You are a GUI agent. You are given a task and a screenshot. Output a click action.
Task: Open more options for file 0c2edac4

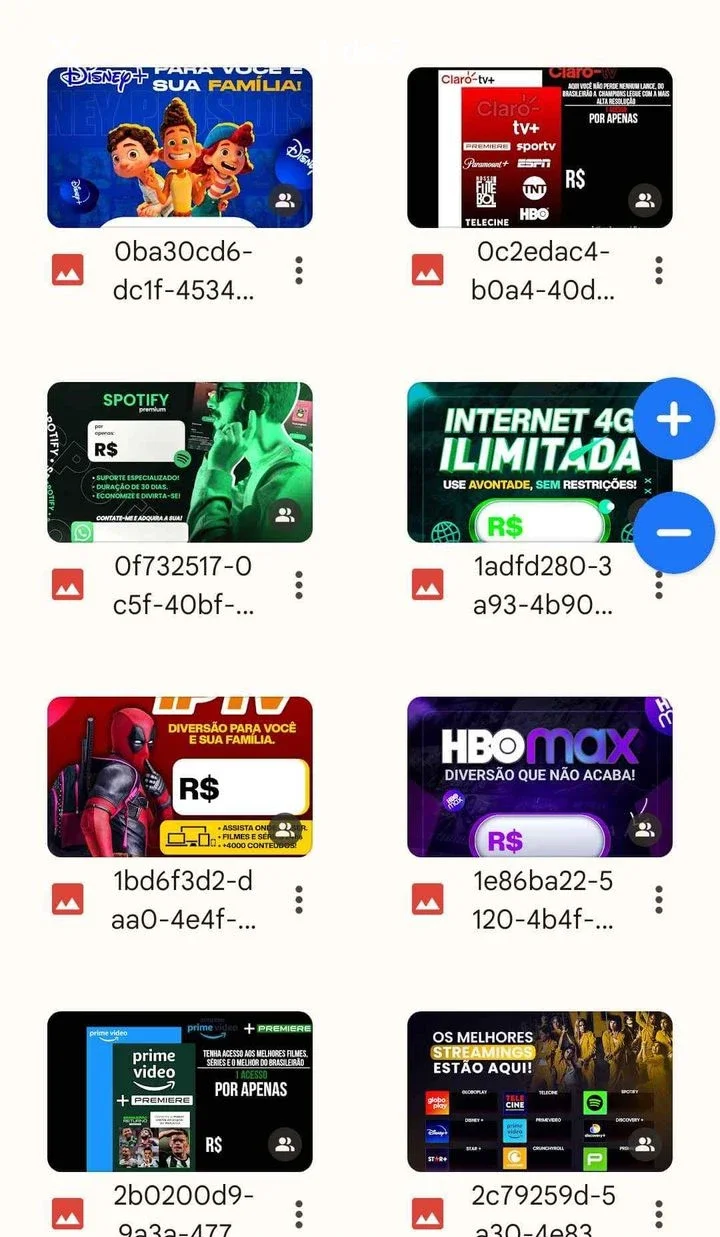[x=659, y=270]
